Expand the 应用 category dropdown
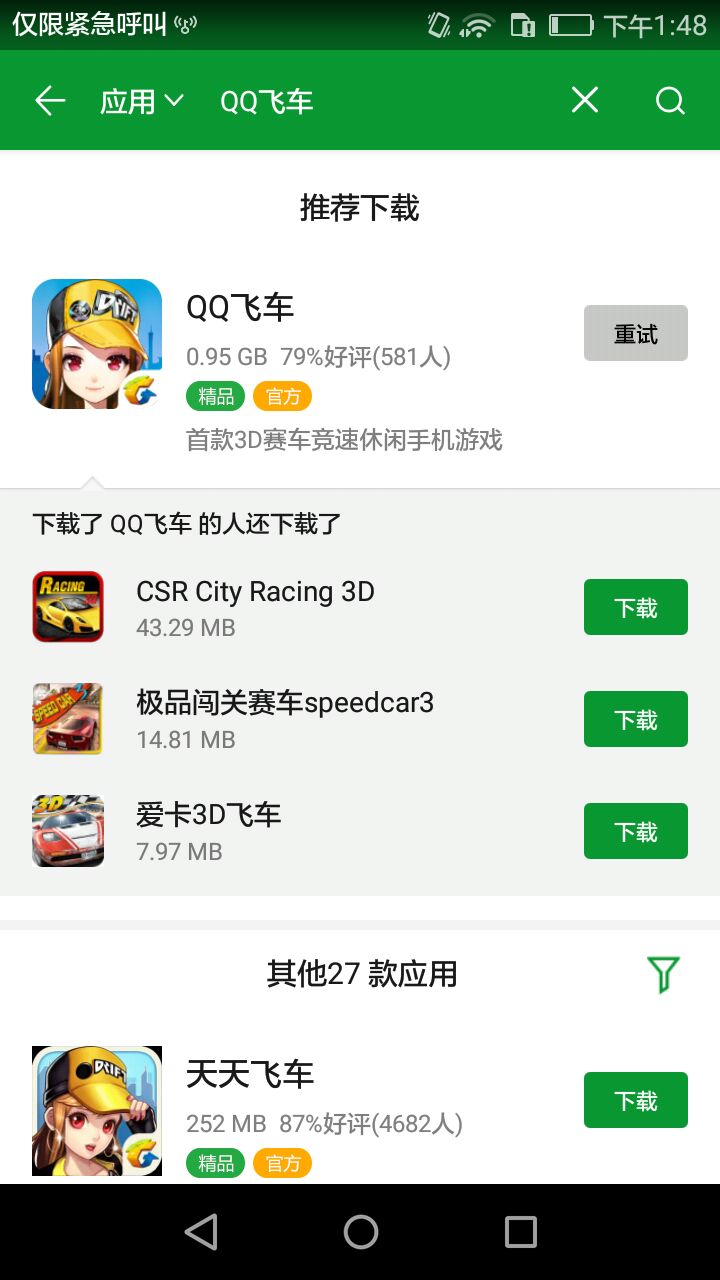 click(141, 101)
